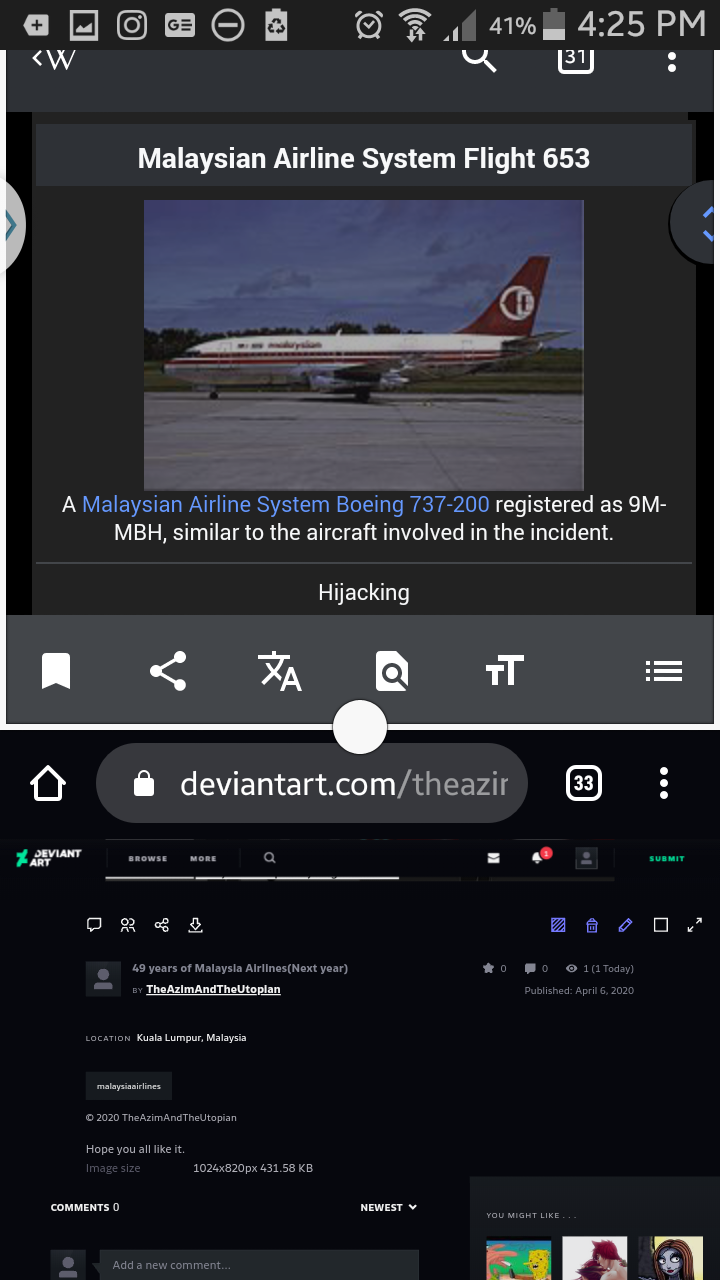720x1280 pixels.
Task: Edit the deviation with the pencil icon
Action: 625,925
